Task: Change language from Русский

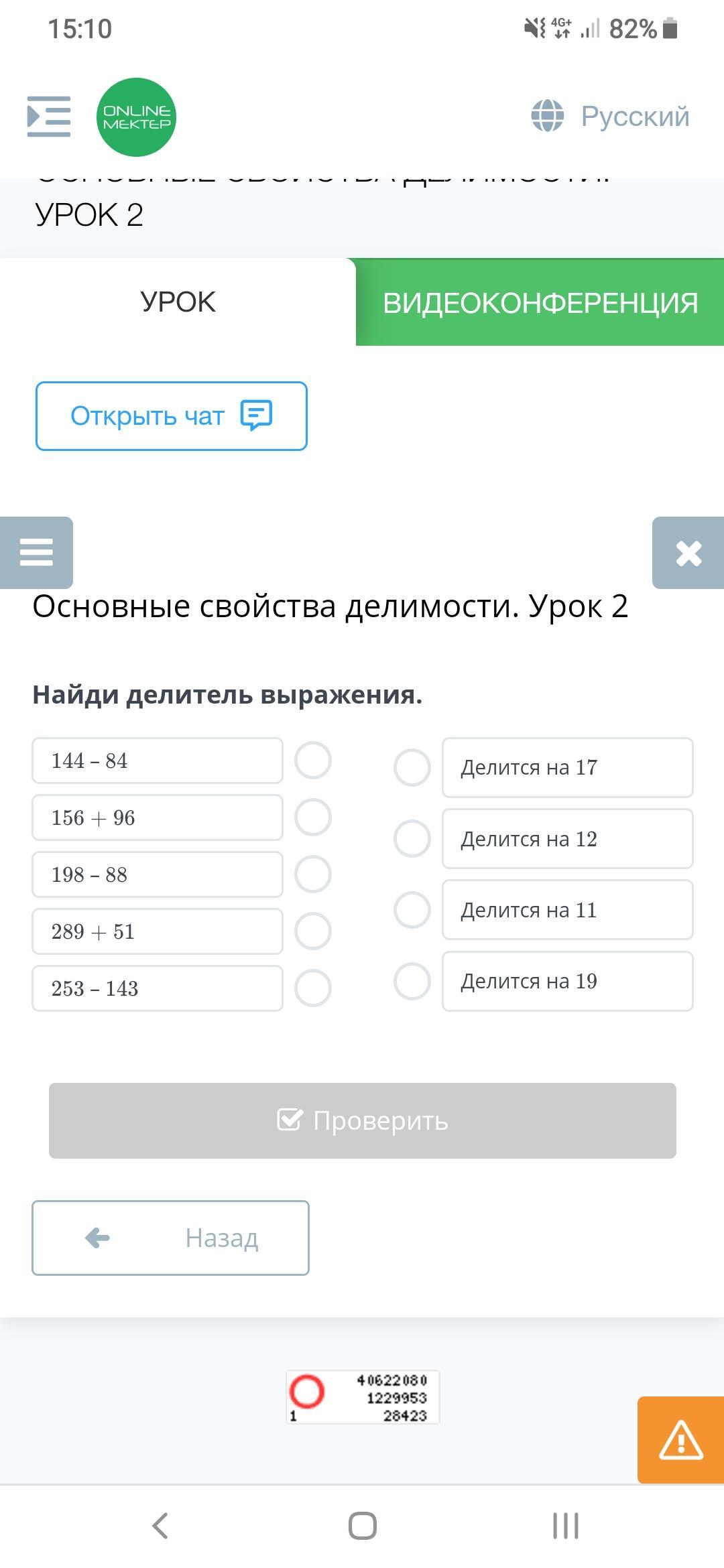Action: (x=610, y=117)
